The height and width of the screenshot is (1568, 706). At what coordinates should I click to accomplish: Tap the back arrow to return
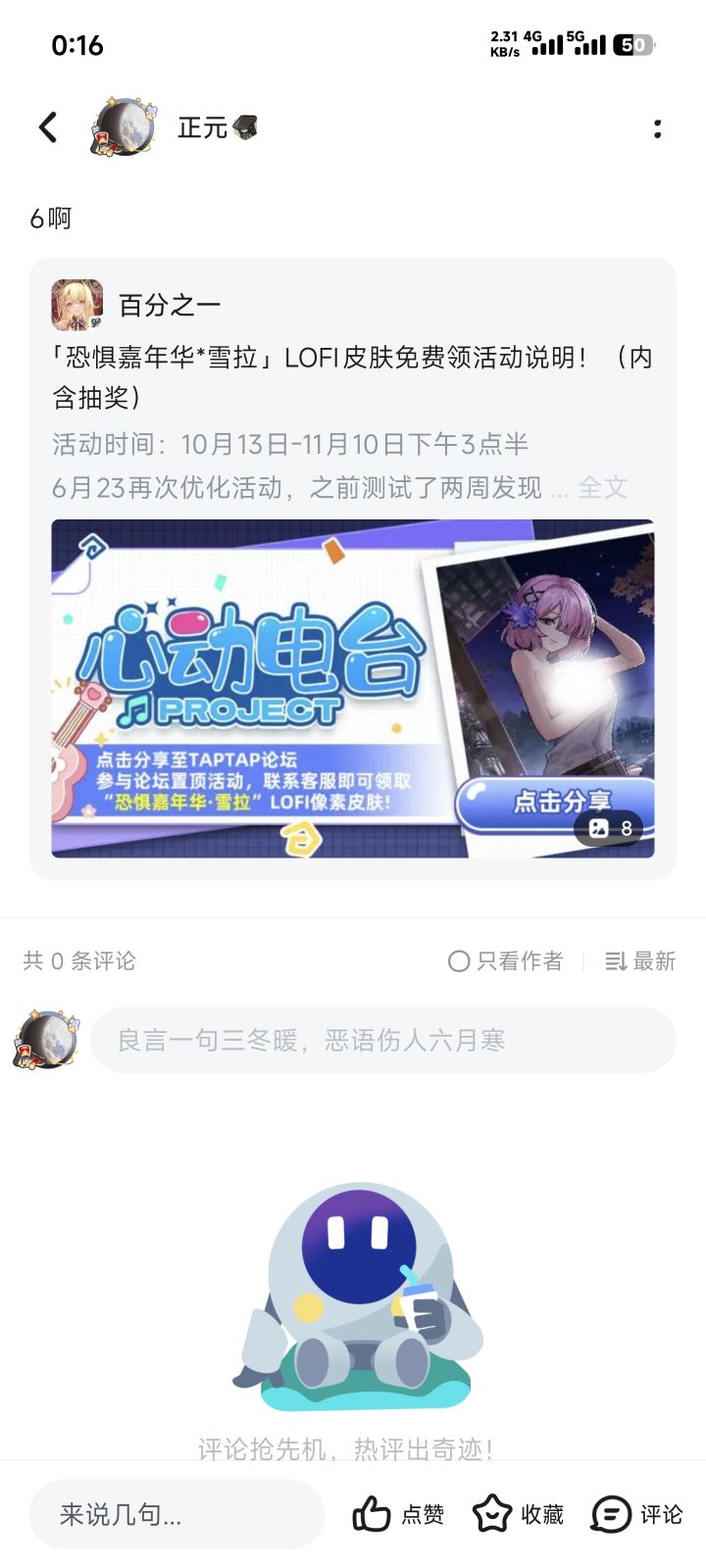[47, 127]
